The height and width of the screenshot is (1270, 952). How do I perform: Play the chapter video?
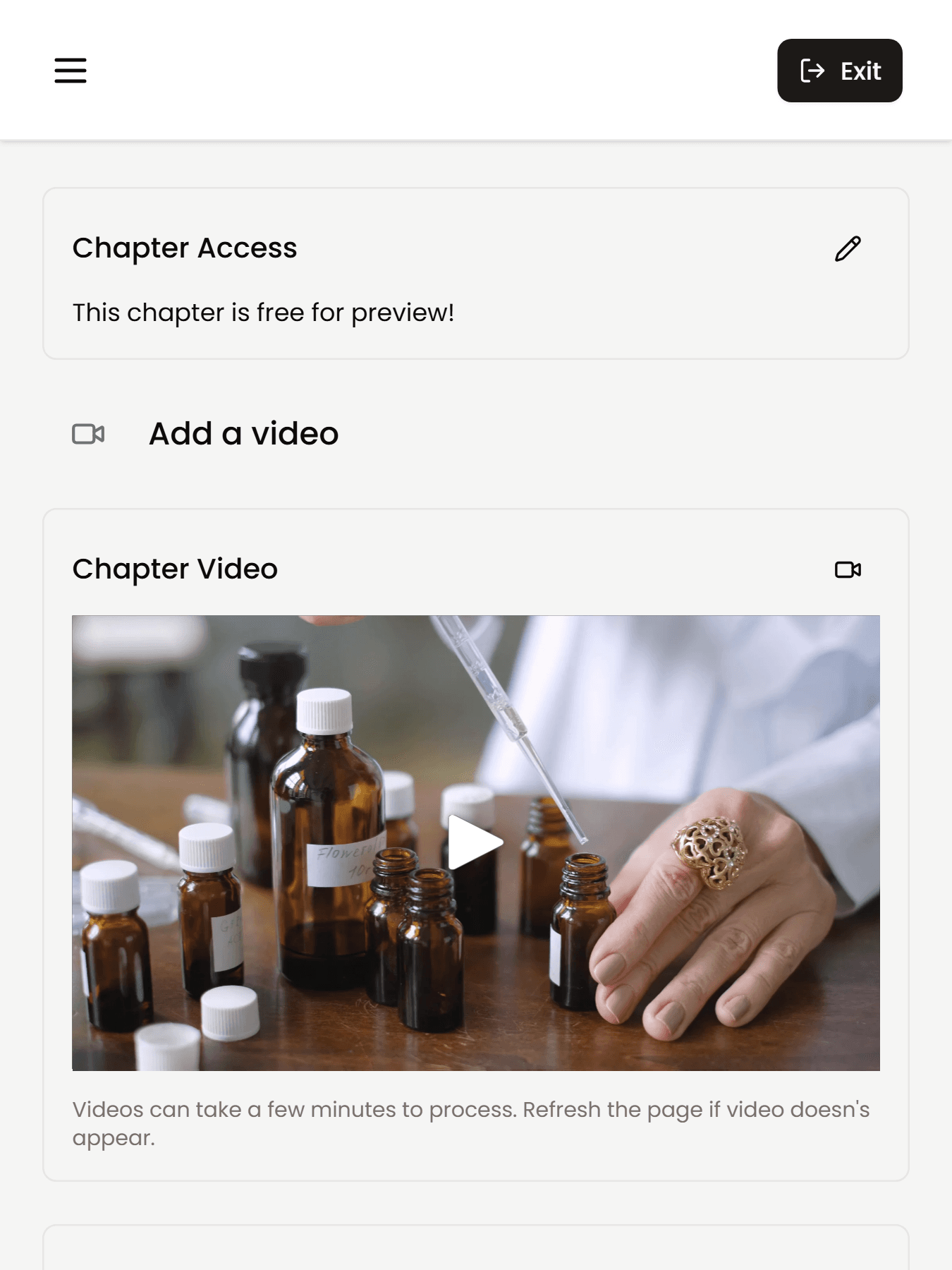(475, 842)
